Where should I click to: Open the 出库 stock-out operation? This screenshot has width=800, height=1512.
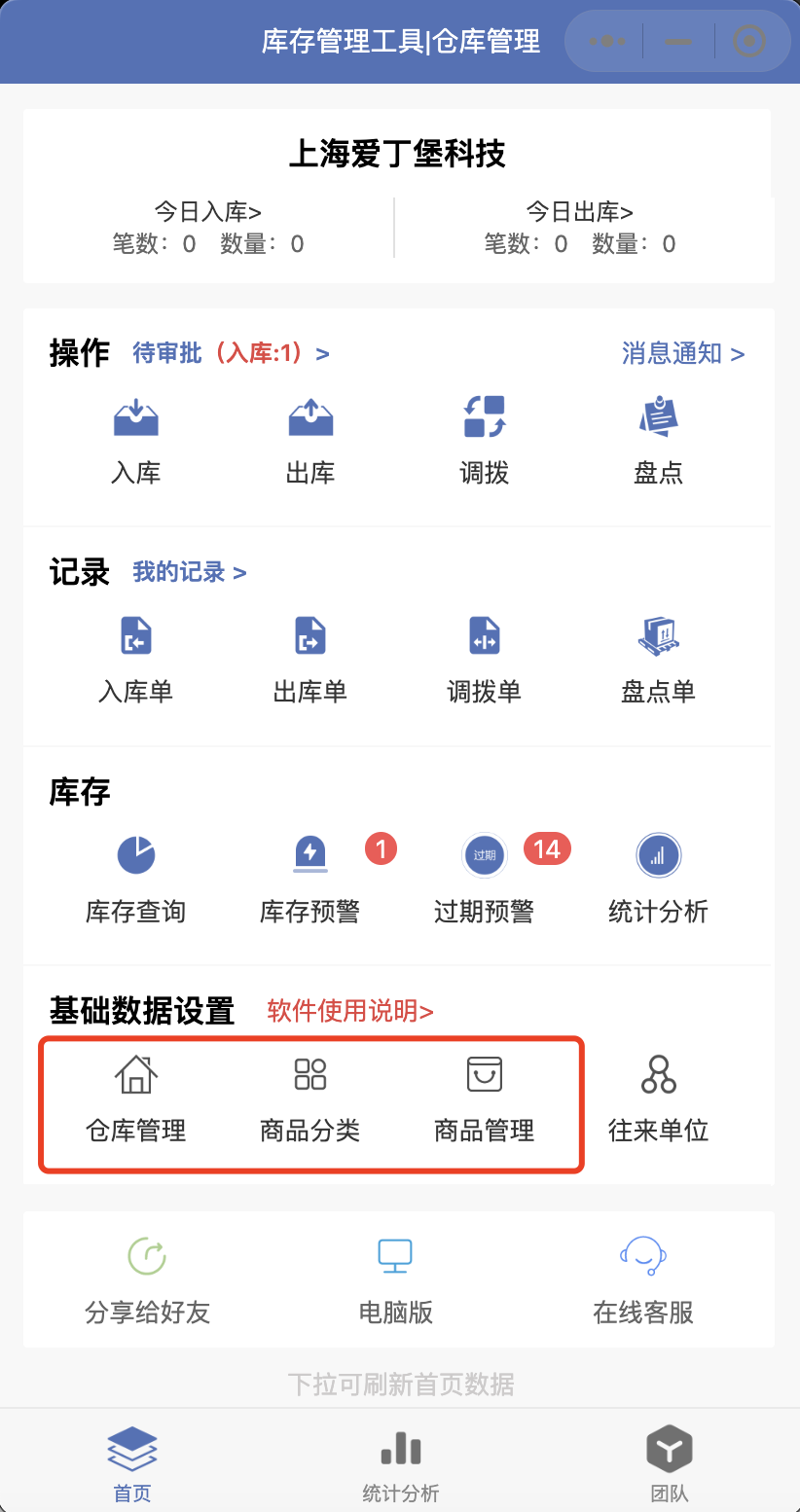(x=310, y=440)
